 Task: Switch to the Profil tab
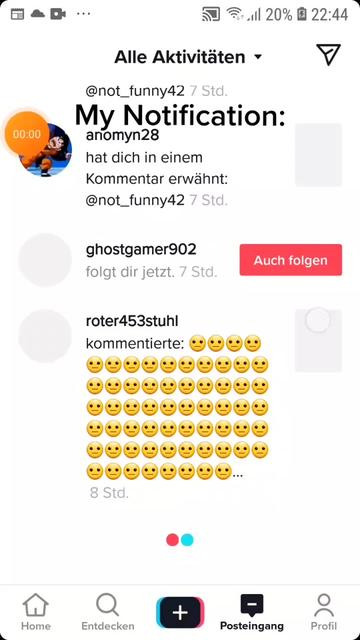coord(324,612)
